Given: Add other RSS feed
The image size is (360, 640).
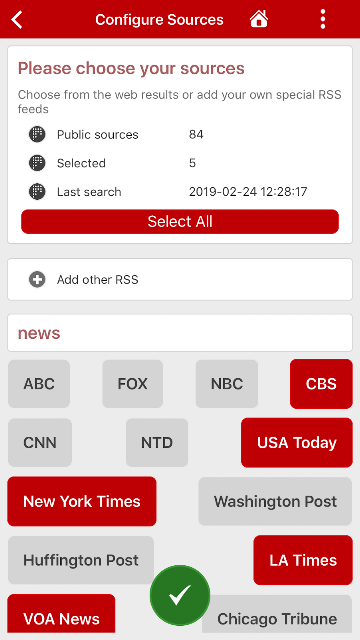Looking at the screenshot, I should click(180, 280).
